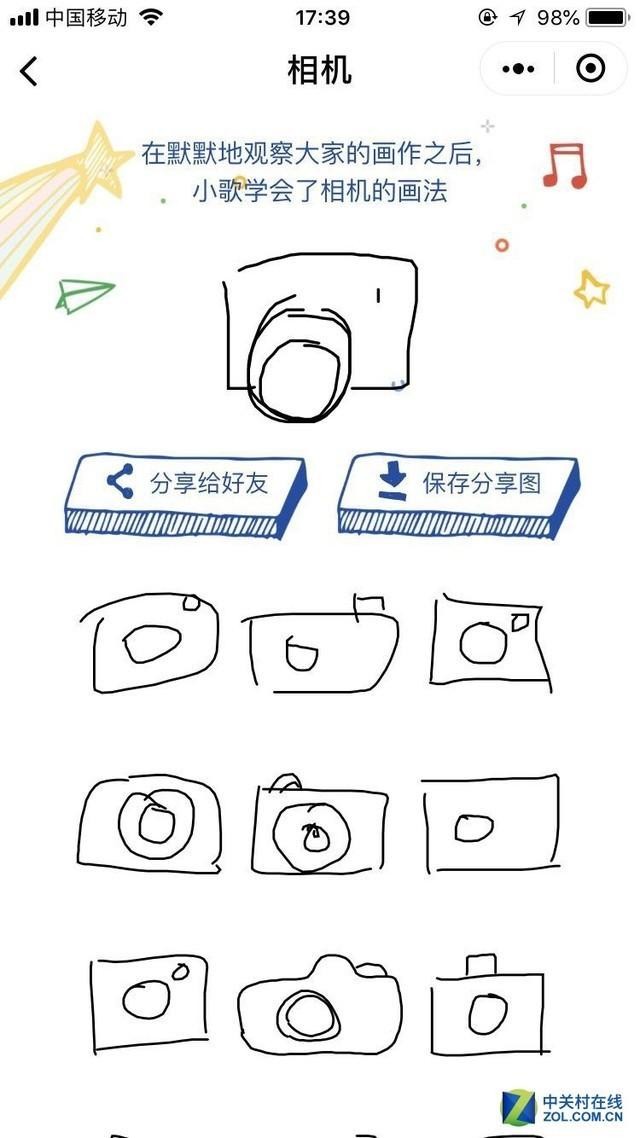Go back using the back arrow

click(29, 70)
